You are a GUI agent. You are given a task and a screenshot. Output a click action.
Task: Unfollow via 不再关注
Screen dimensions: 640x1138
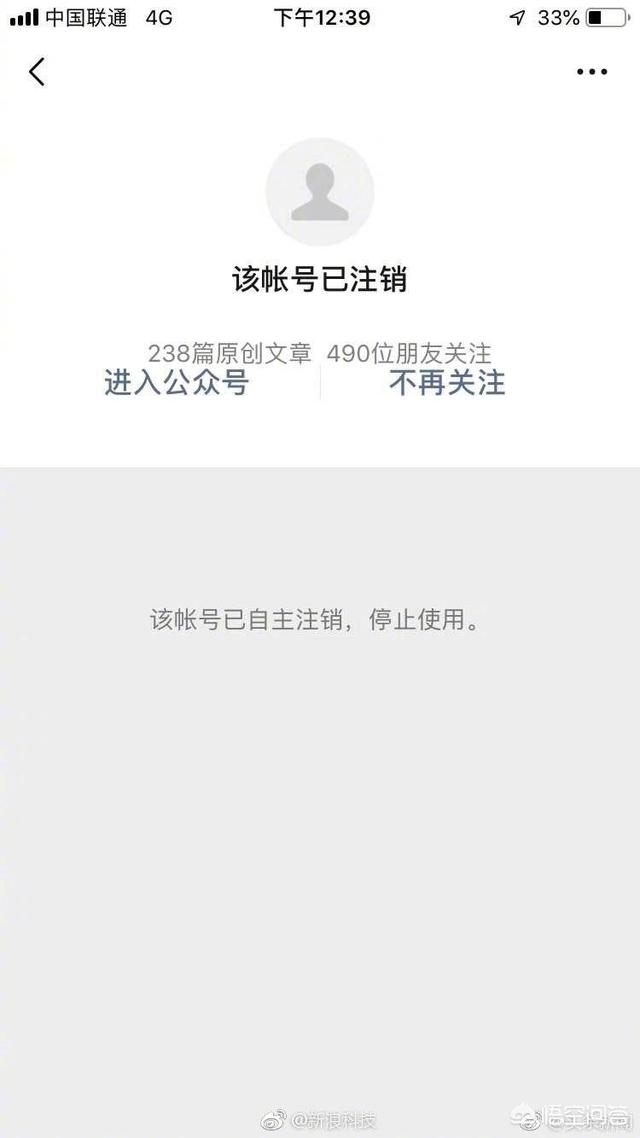click(x=447, y=383)
